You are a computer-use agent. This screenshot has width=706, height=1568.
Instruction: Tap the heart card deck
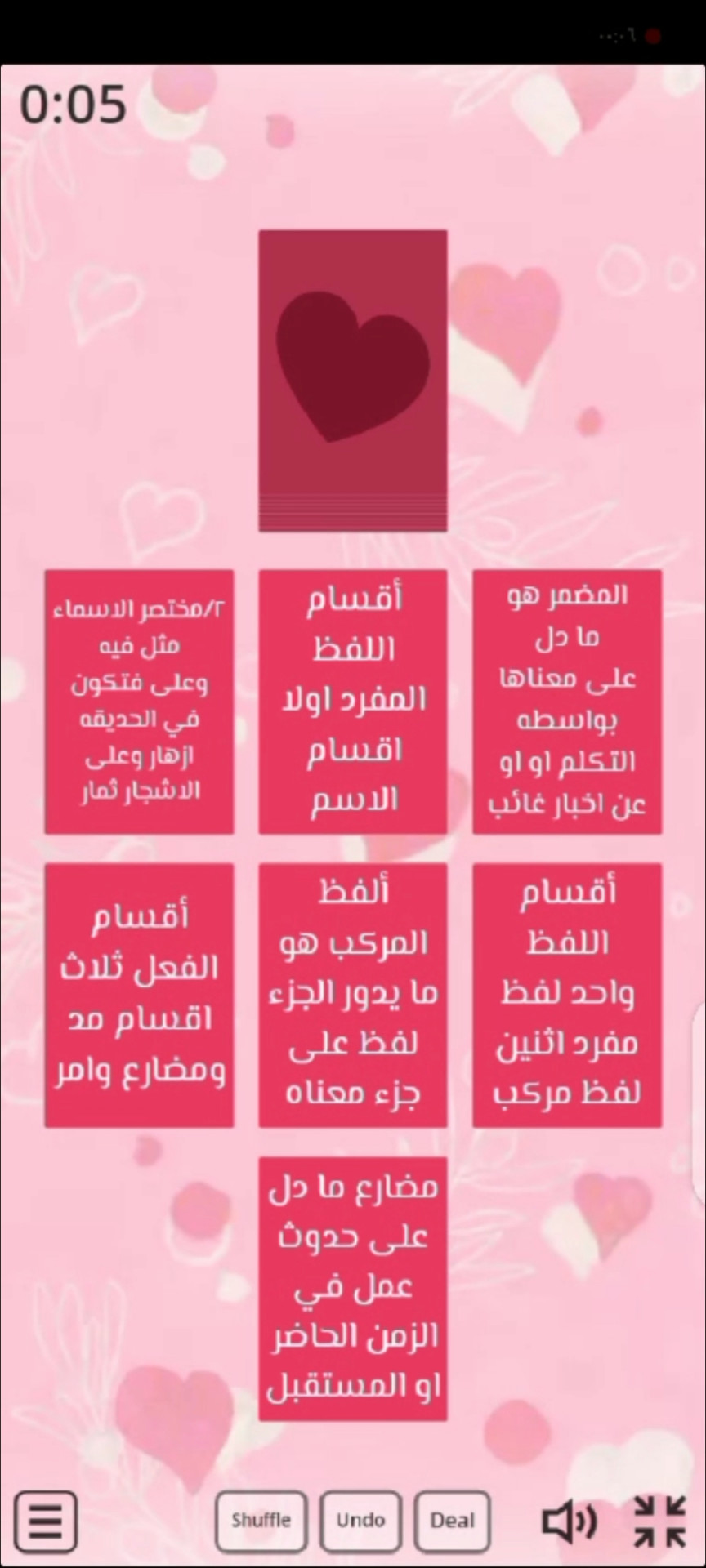(x=353, y=381)
